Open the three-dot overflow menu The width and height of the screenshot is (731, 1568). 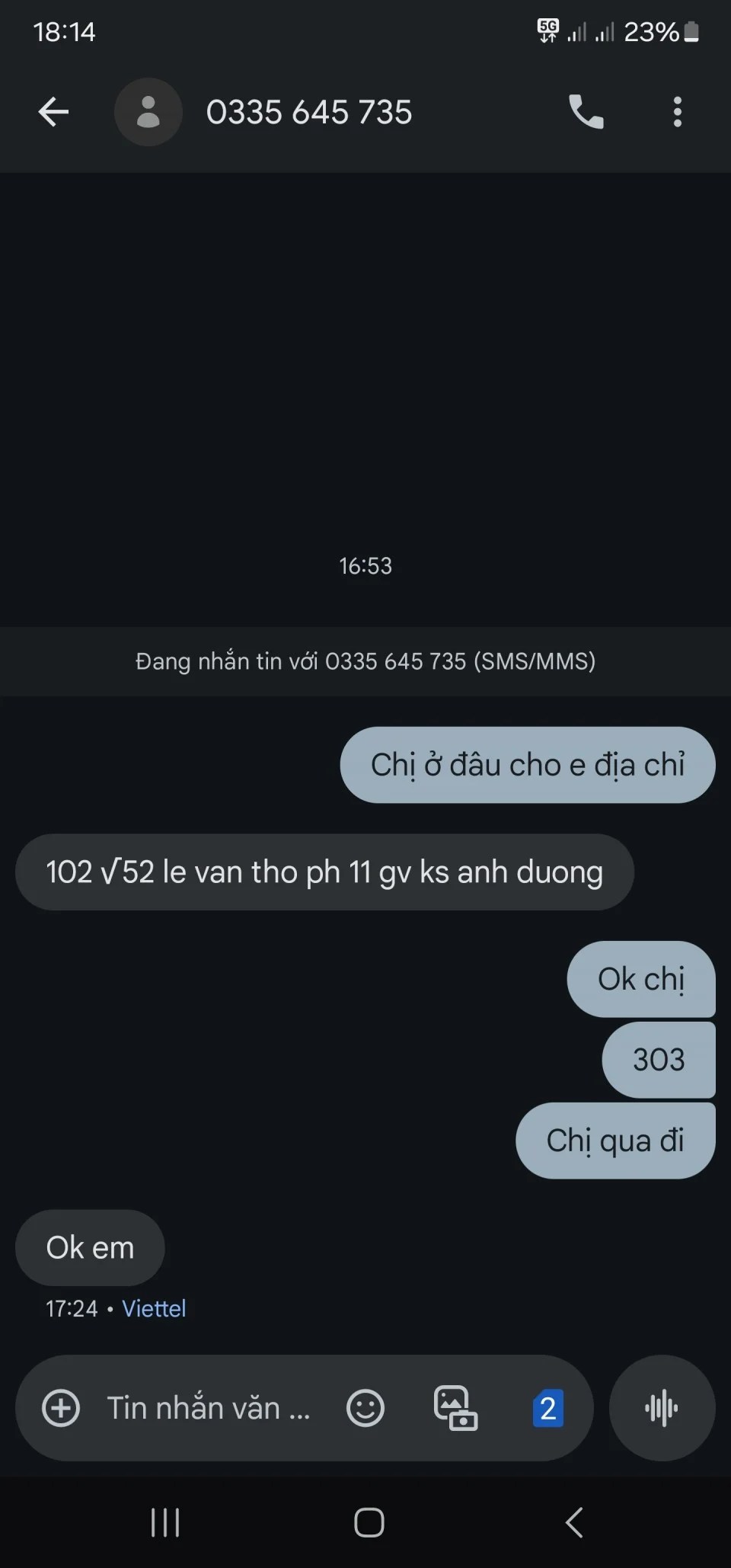pyautogui.click(x=677, y=112)
